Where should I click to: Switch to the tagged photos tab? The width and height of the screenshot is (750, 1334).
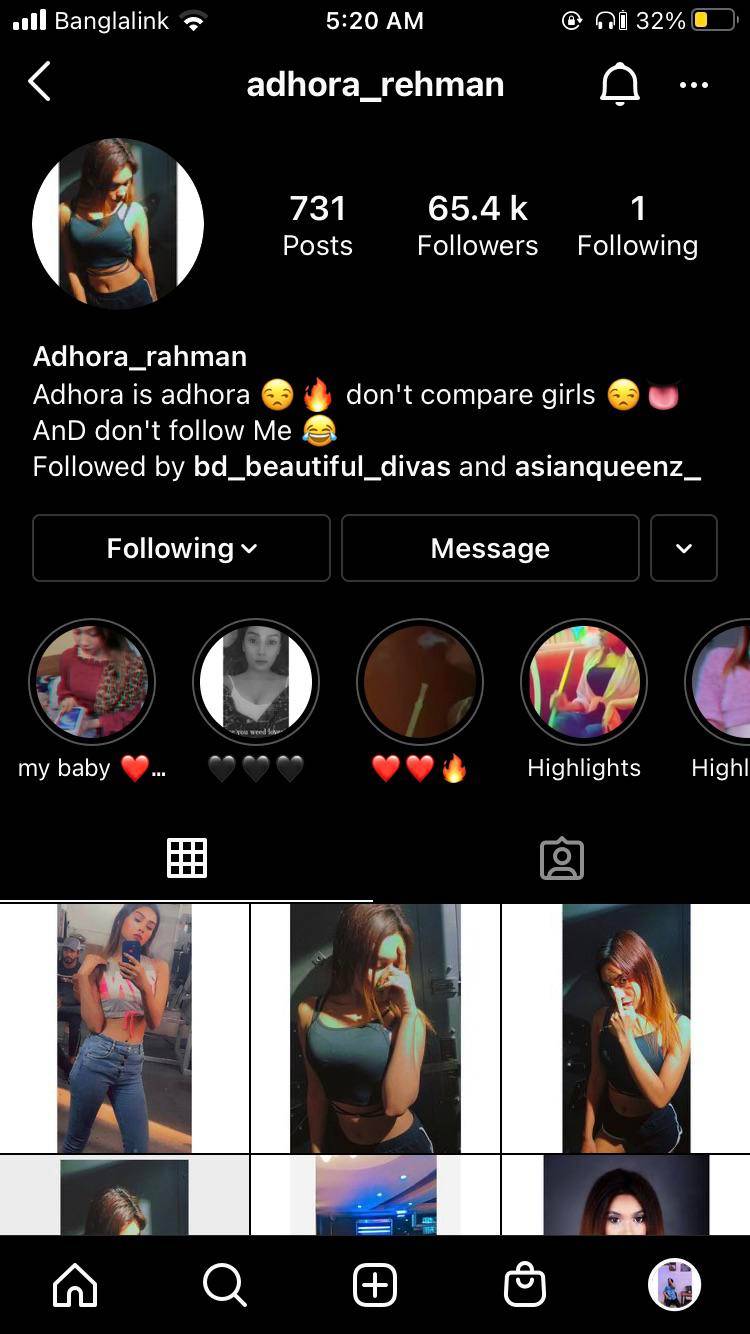click(562, 858)
